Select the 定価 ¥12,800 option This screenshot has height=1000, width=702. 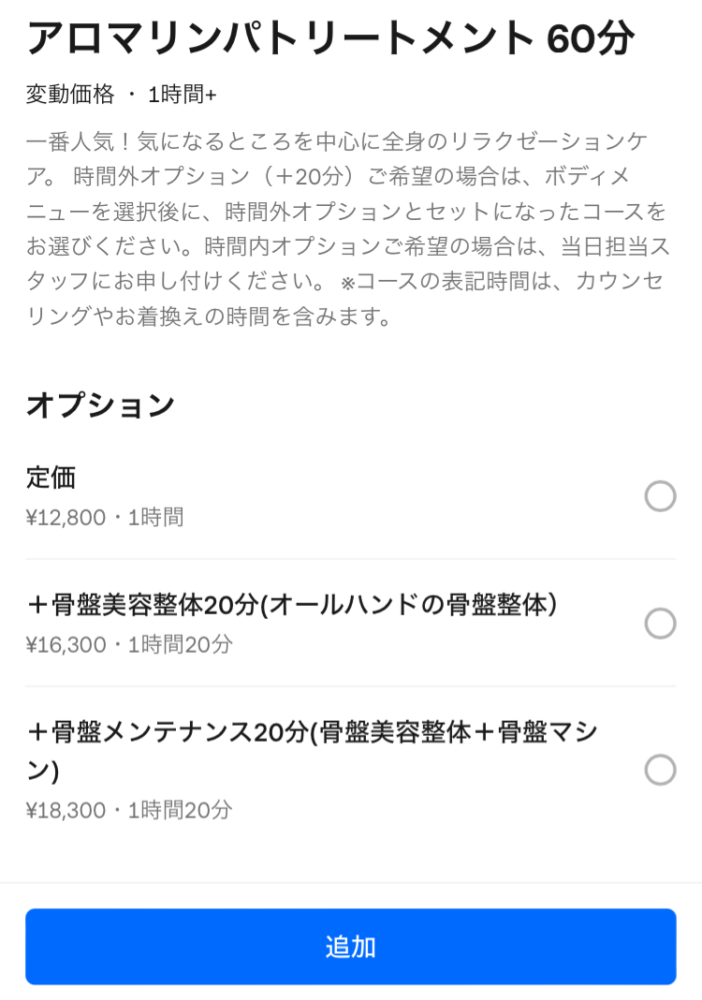click(660, 496)
